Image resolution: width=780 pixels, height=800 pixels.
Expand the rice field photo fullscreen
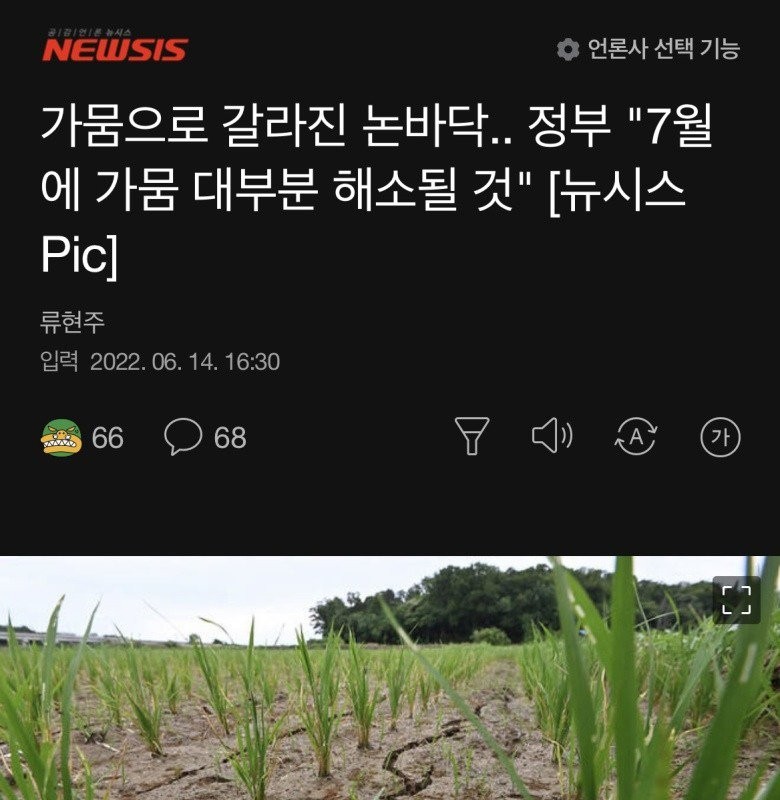coord(736,600)
